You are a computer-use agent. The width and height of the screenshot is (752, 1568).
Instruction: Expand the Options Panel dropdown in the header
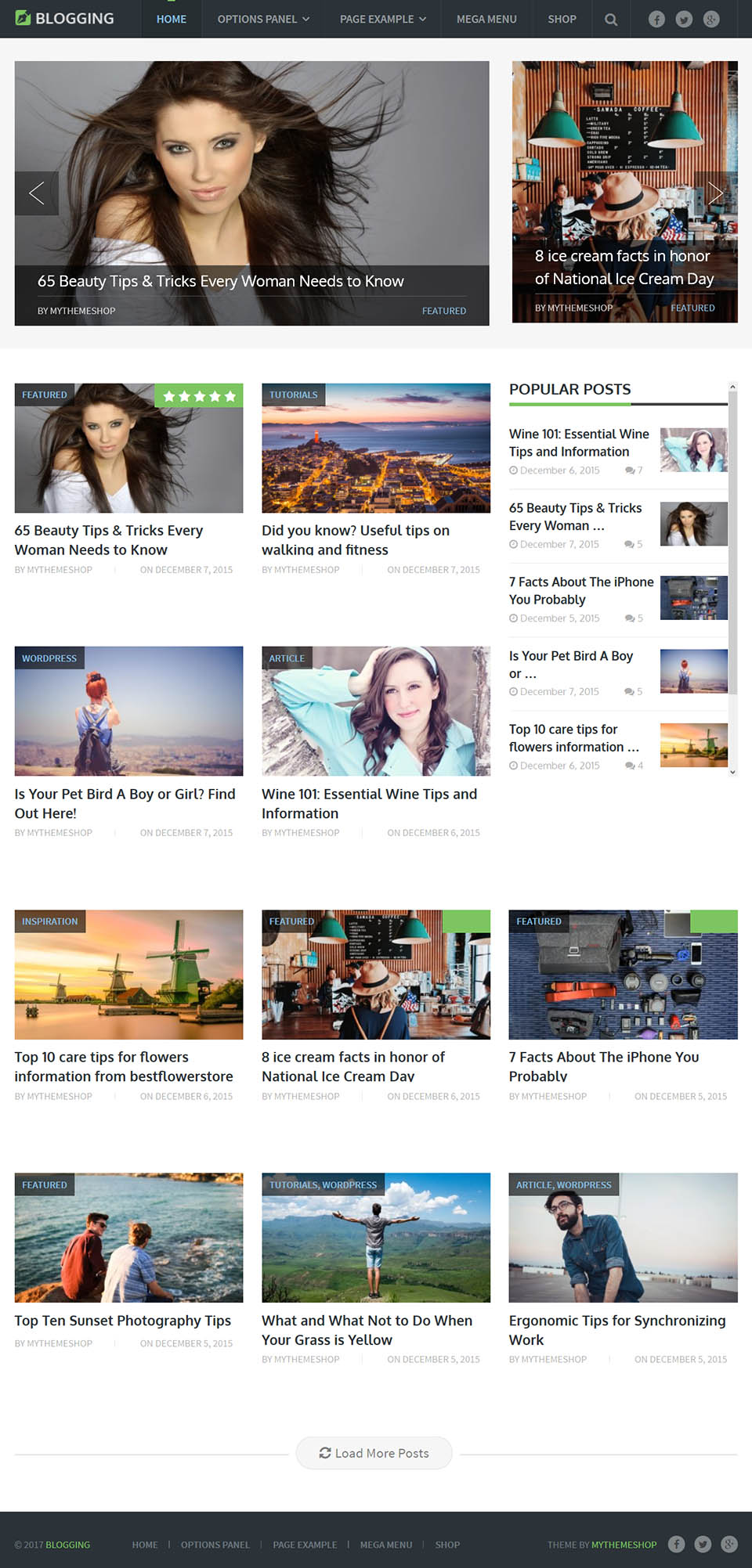click(263, 20)
